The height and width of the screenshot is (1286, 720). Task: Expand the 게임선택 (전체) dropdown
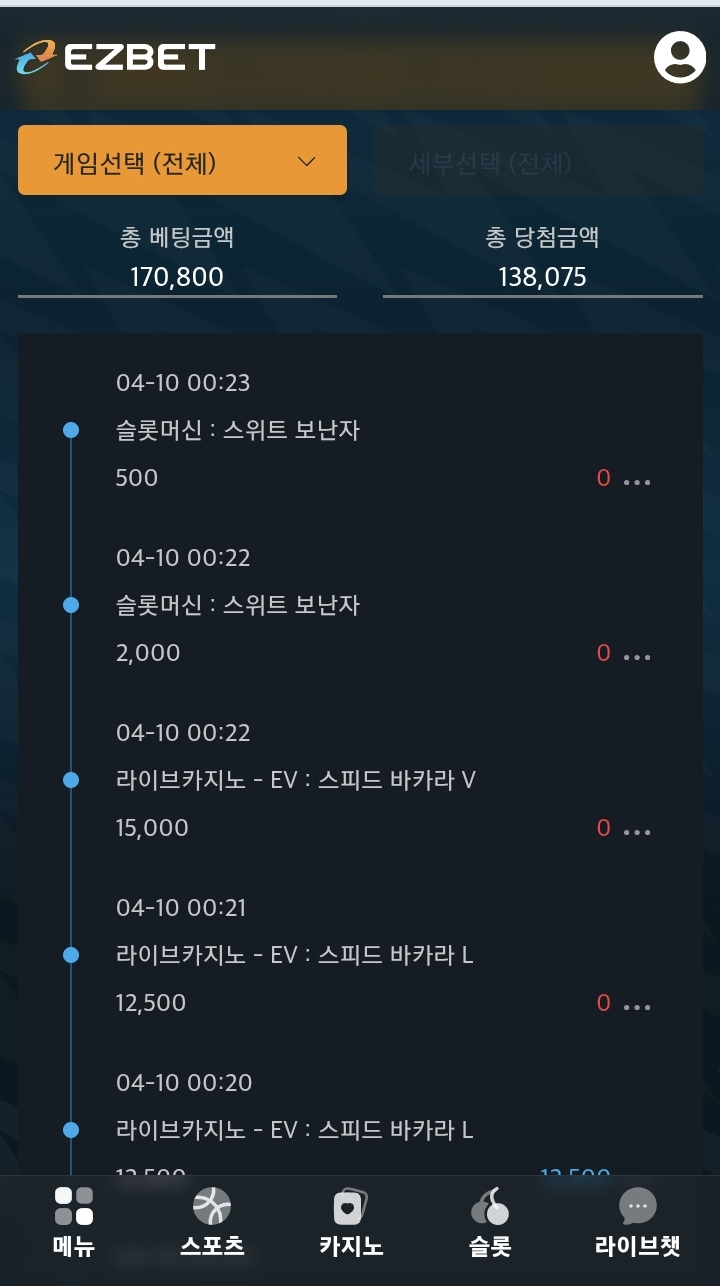pos(182,160)
